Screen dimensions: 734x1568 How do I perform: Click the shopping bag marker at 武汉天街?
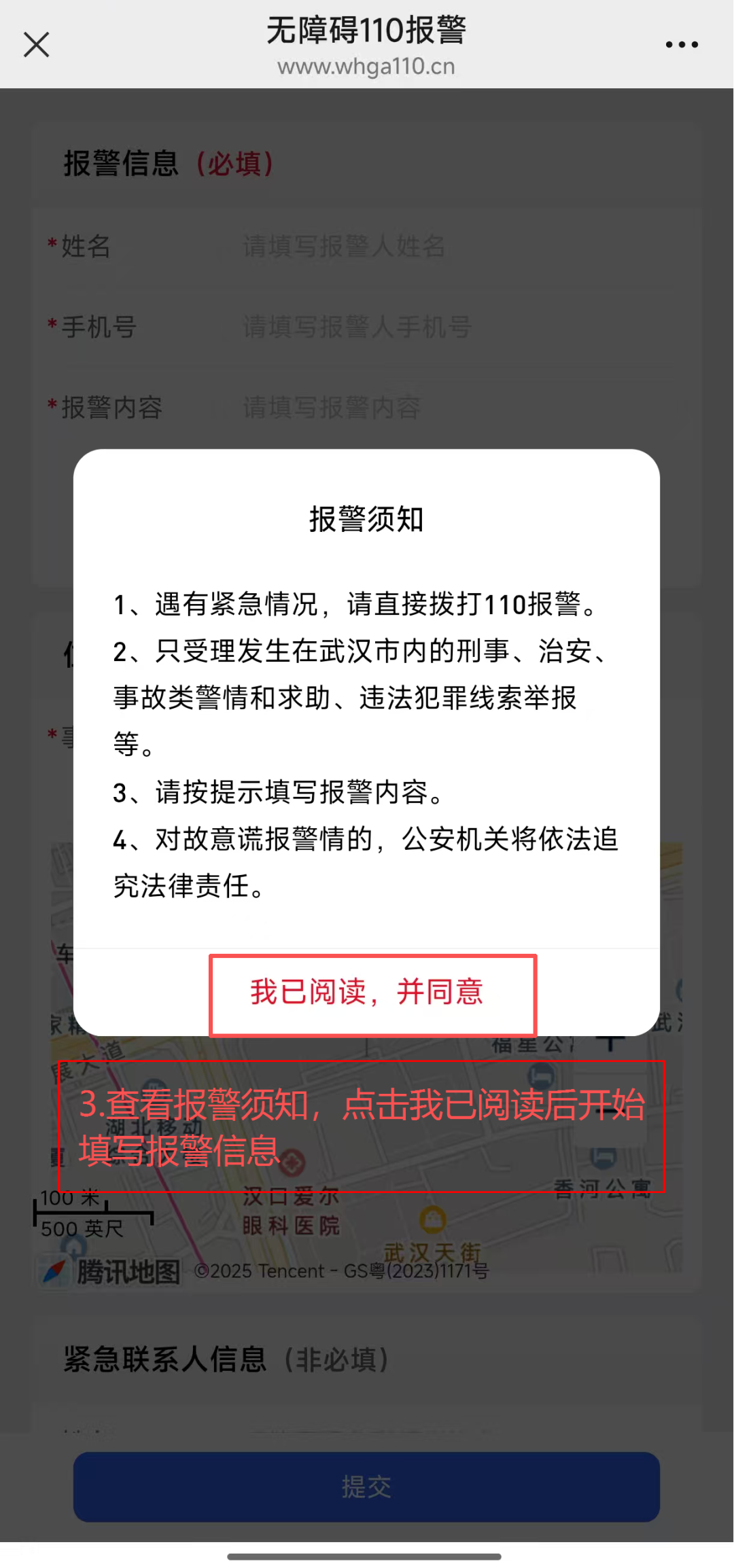tap(433, 1217)
